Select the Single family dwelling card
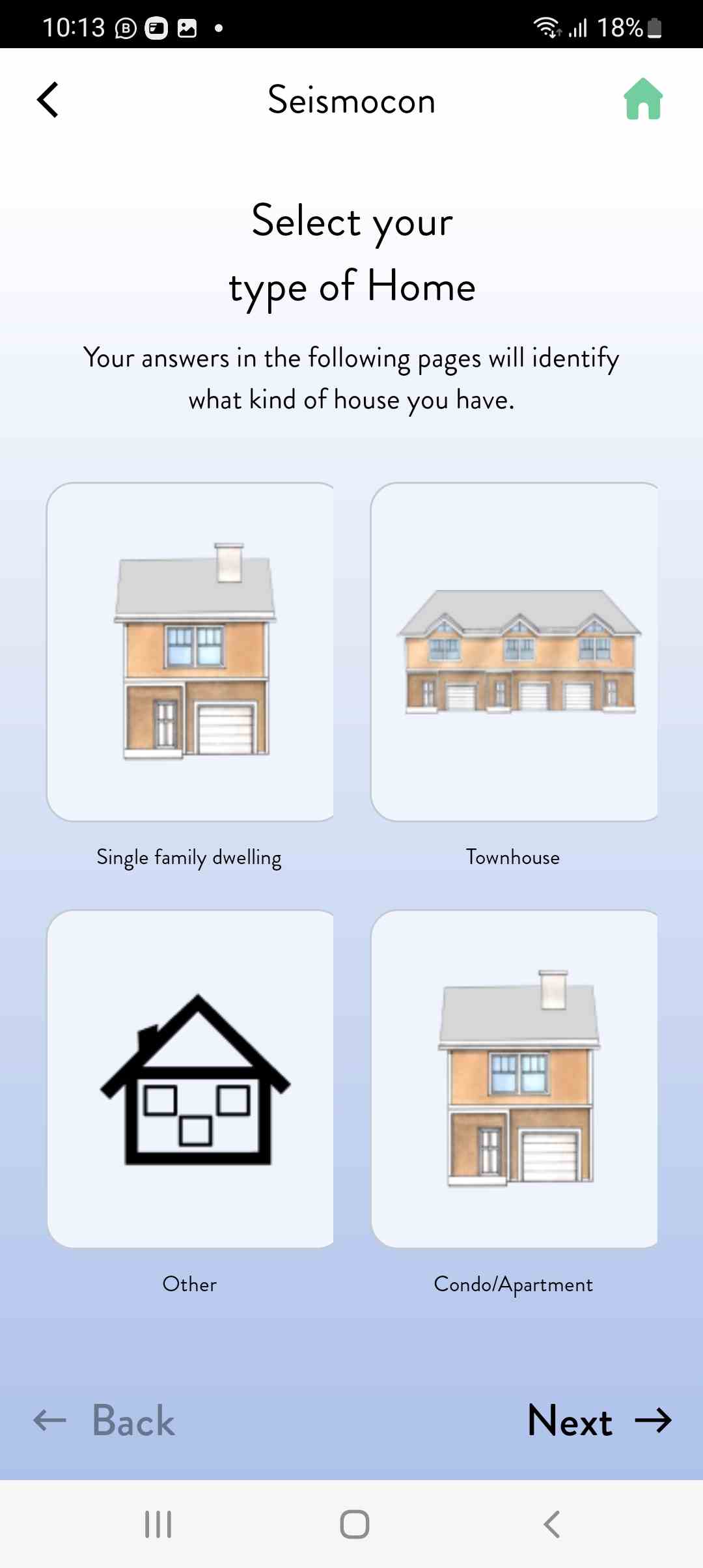The width and height of the screenshot is (703, 1568). (190, 652)
